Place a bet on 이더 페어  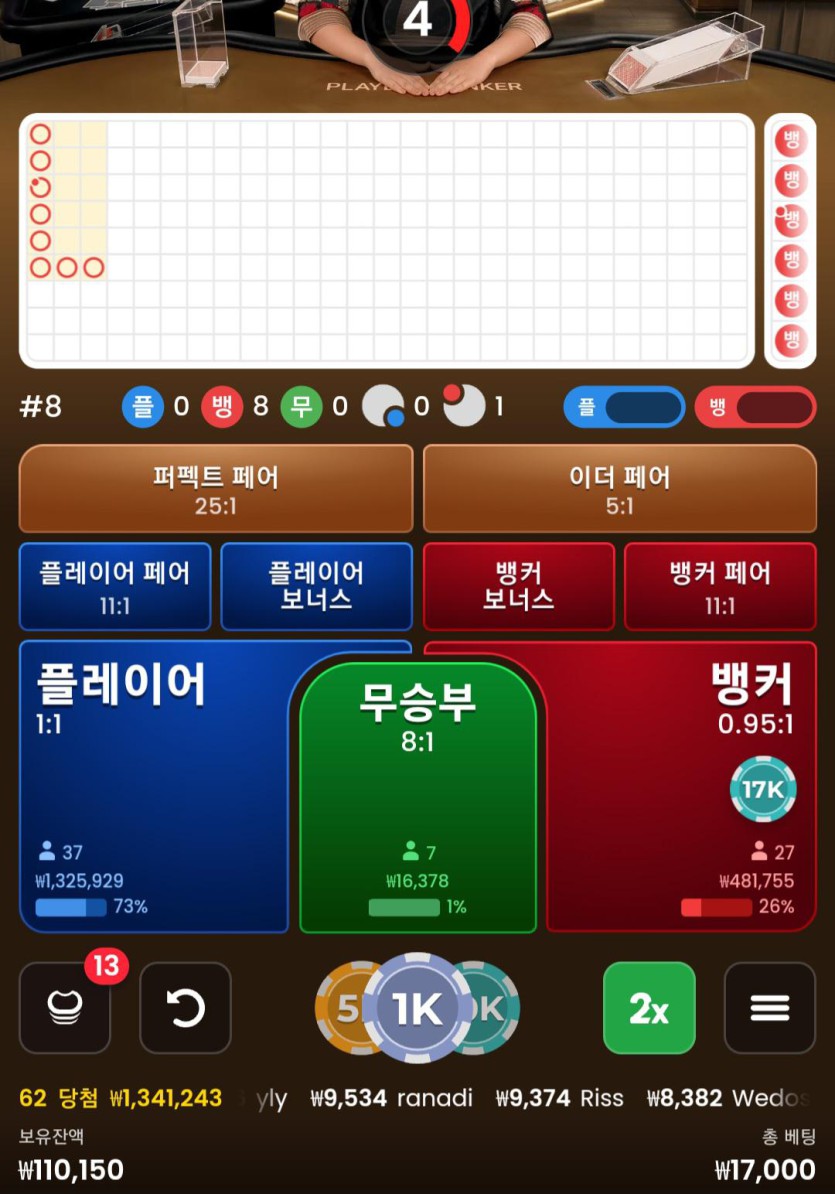point(619,489)
